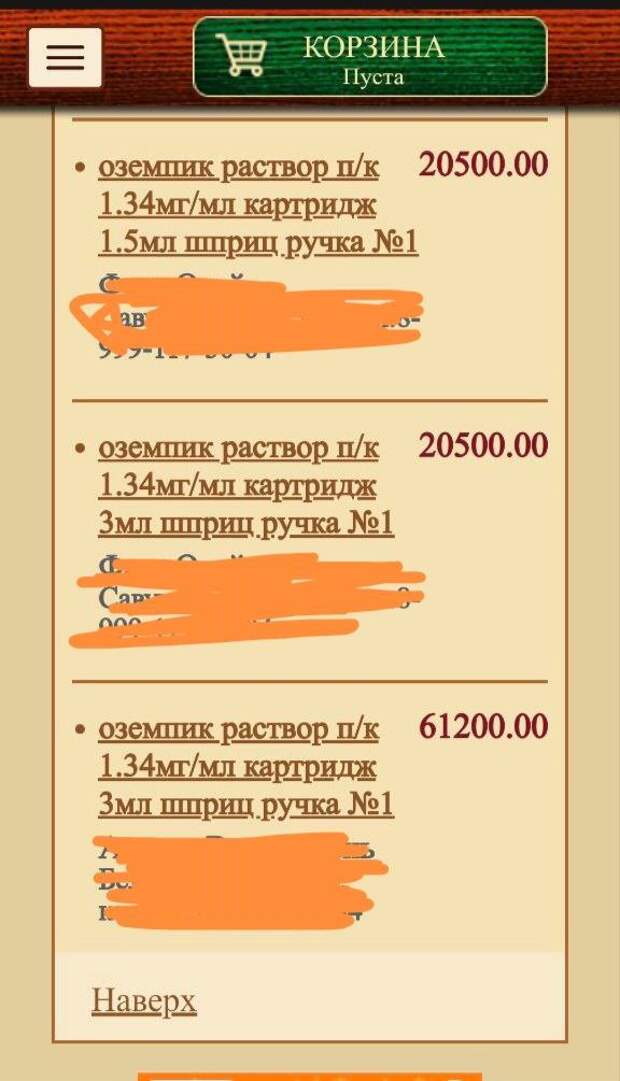Image resolution: width=620 pixels, height=1081 pixels.
Task: Open оземпик 3мл link priced 20500.00
Action: pyautogui.click(x=240, y=486)
